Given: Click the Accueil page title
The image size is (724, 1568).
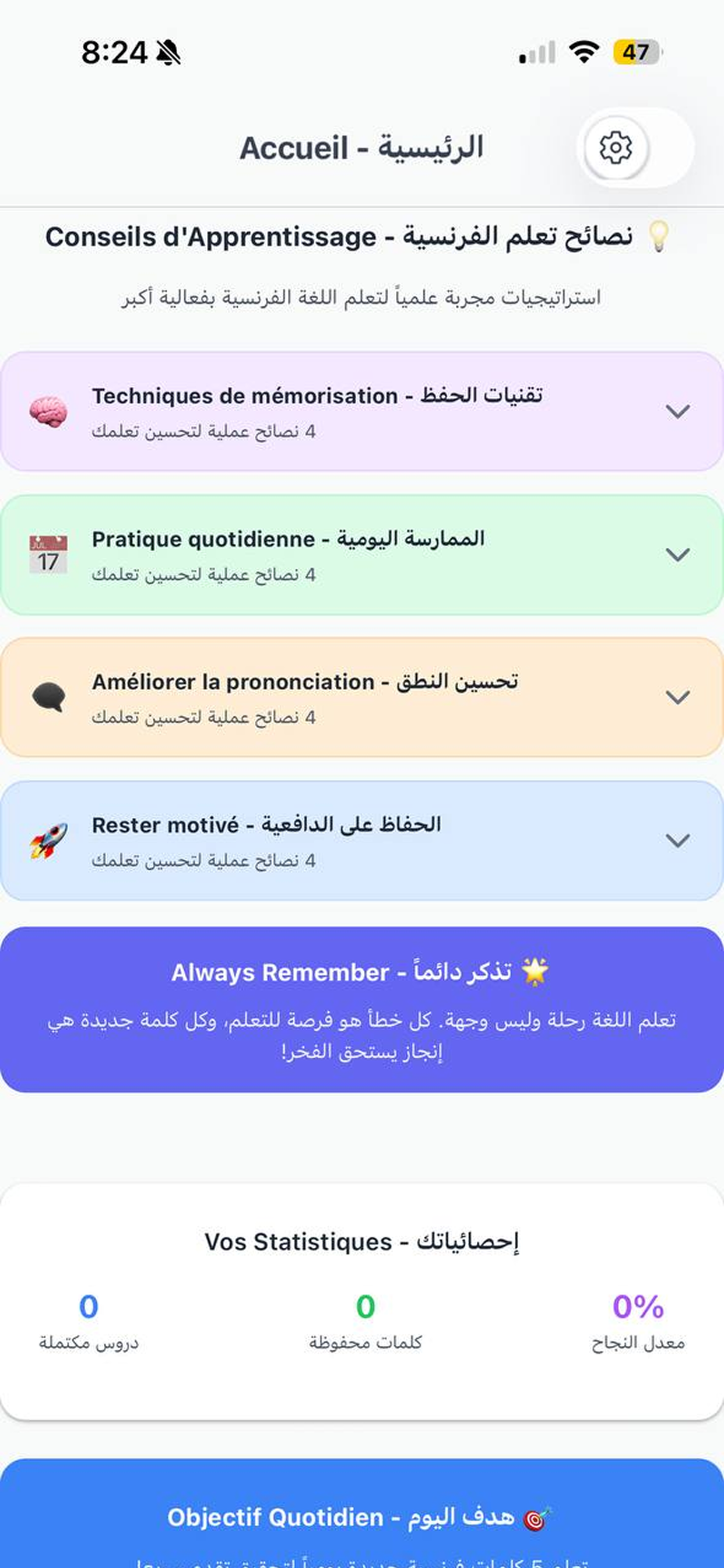Looking at the screenshot, I should coord(362,148).
